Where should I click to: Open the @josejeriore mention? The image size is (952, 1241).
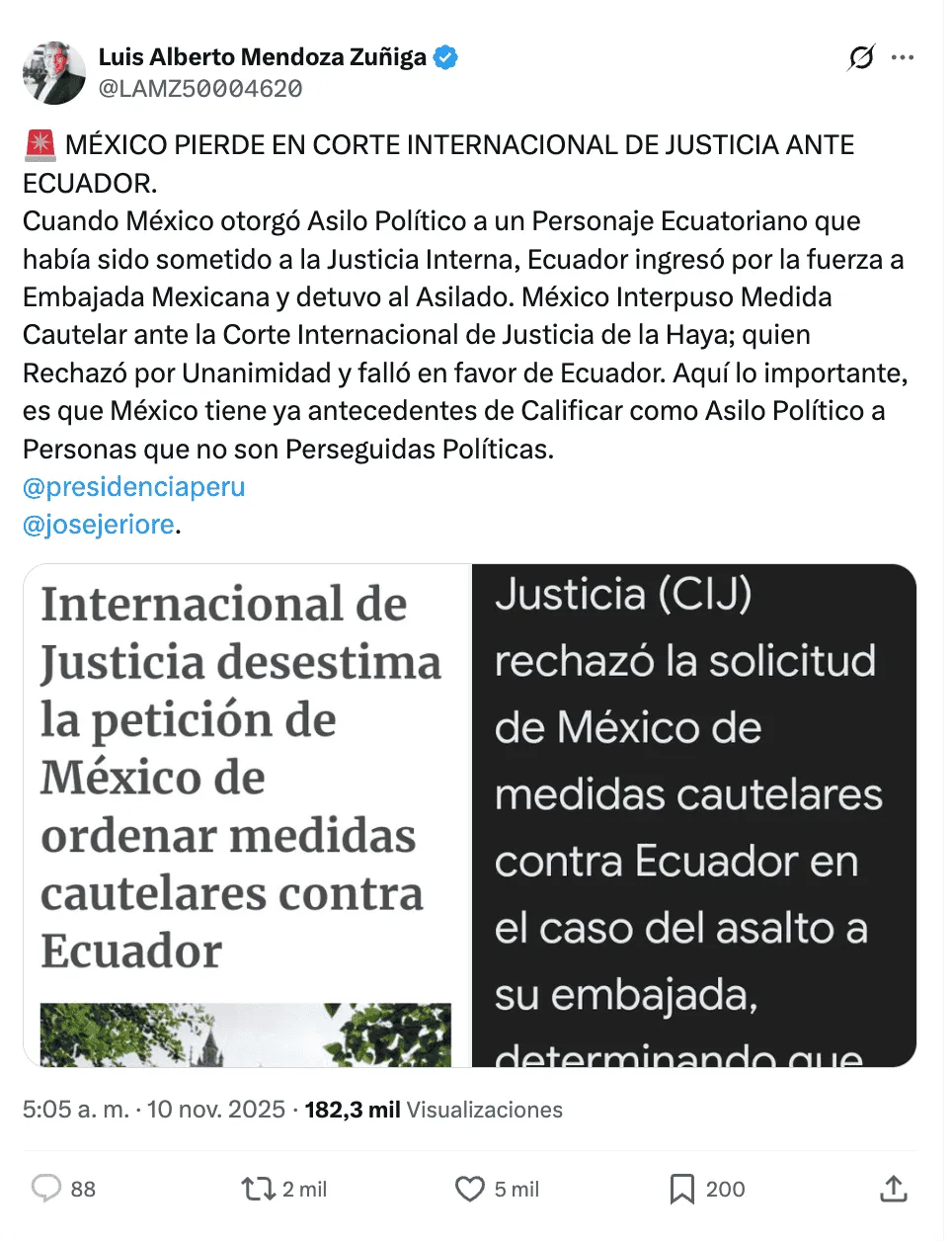point(99,525)
